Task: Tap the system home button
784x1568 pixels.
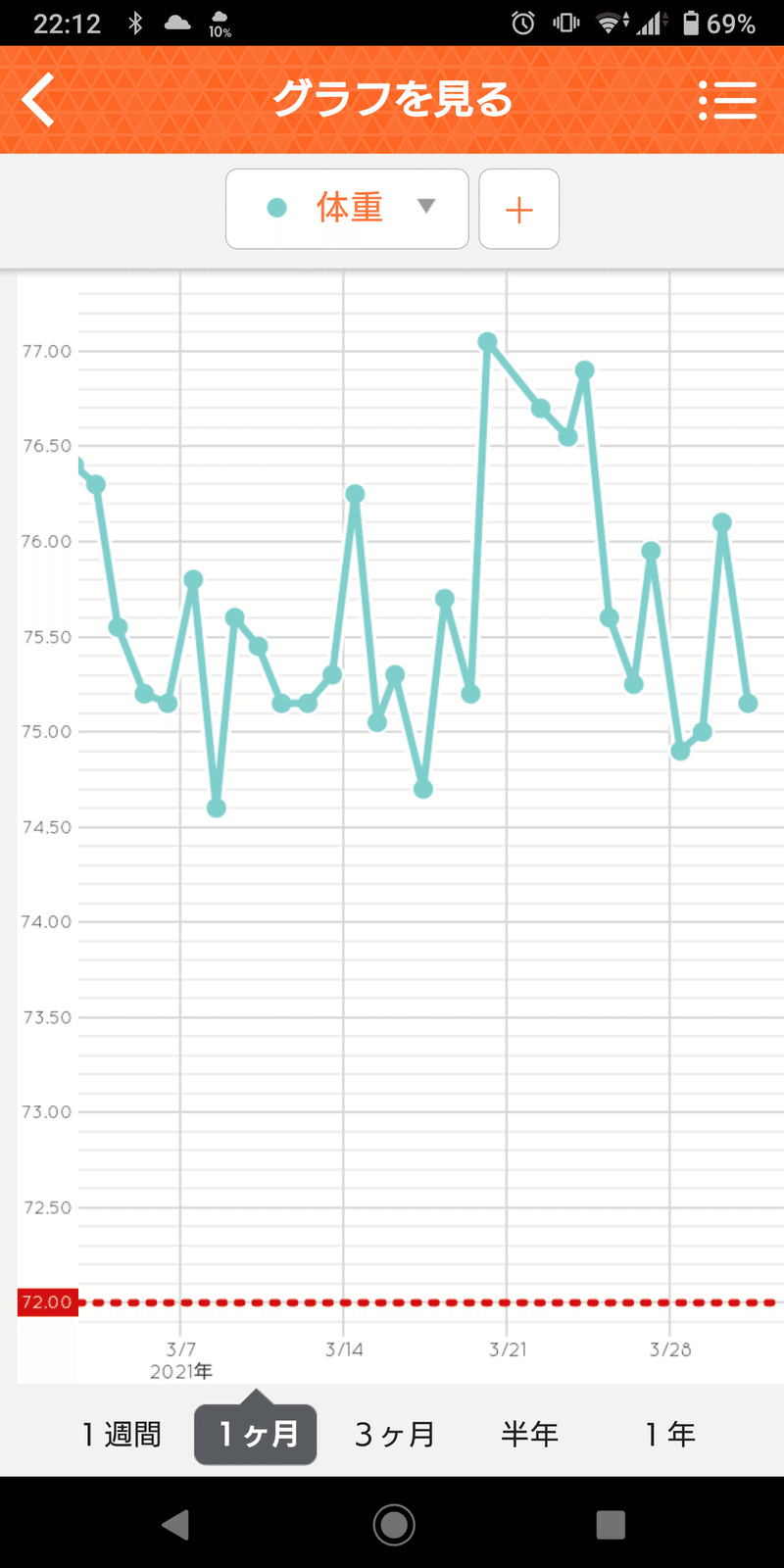Action: [394, 1524]
